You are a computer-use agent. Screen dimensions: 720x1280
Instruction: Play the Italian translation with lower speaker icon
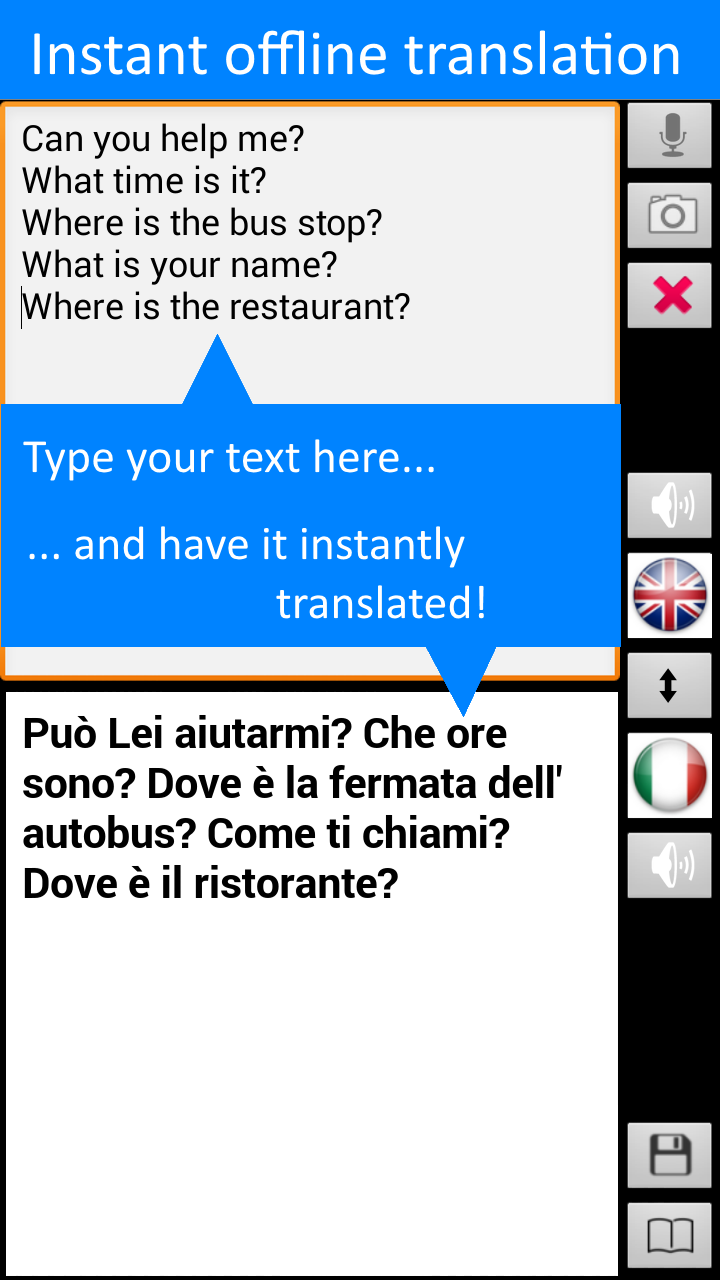coord(668,863)
